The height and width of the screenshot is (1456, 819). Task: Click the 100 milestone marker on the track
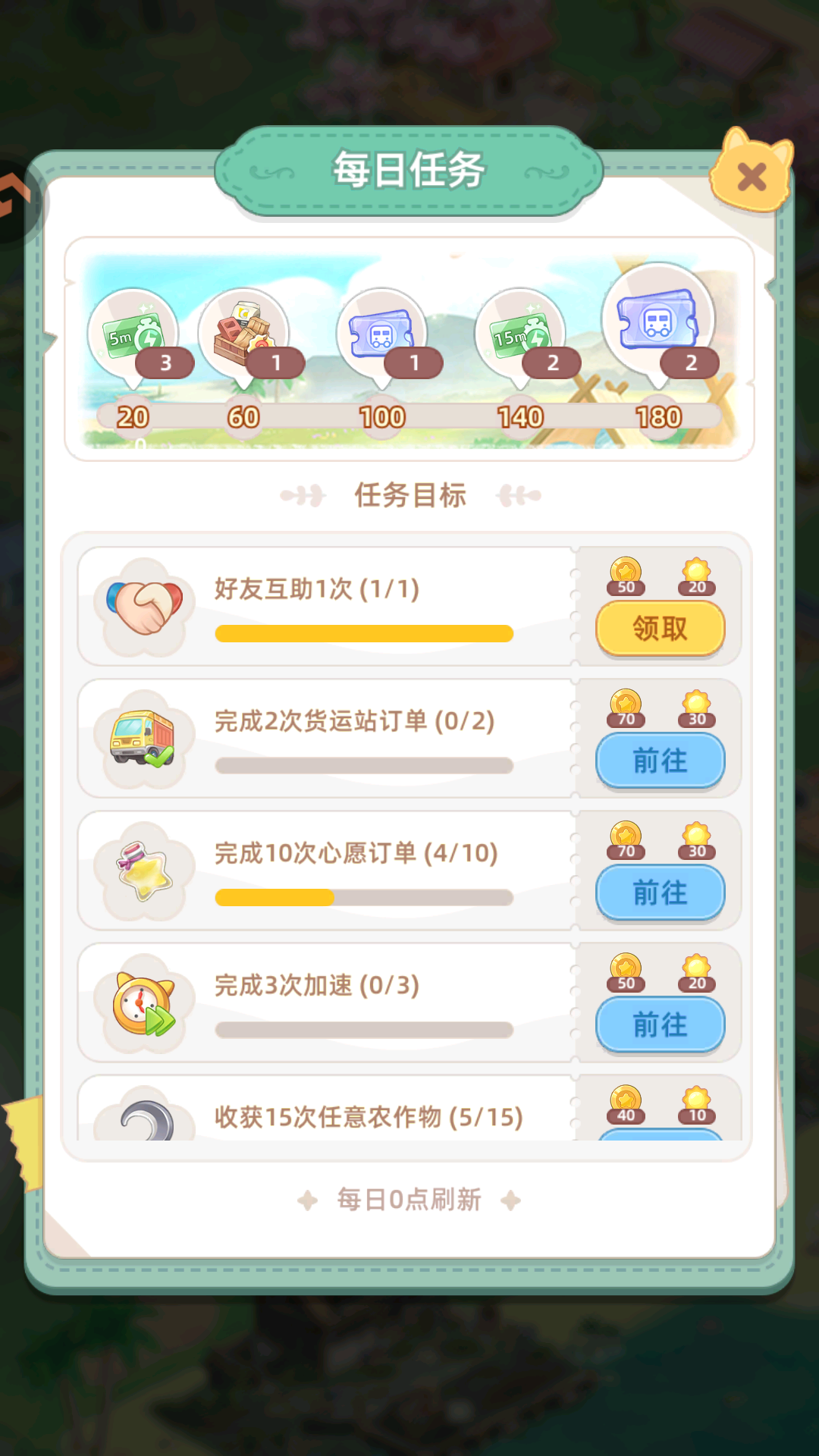[x=383, y=417]
